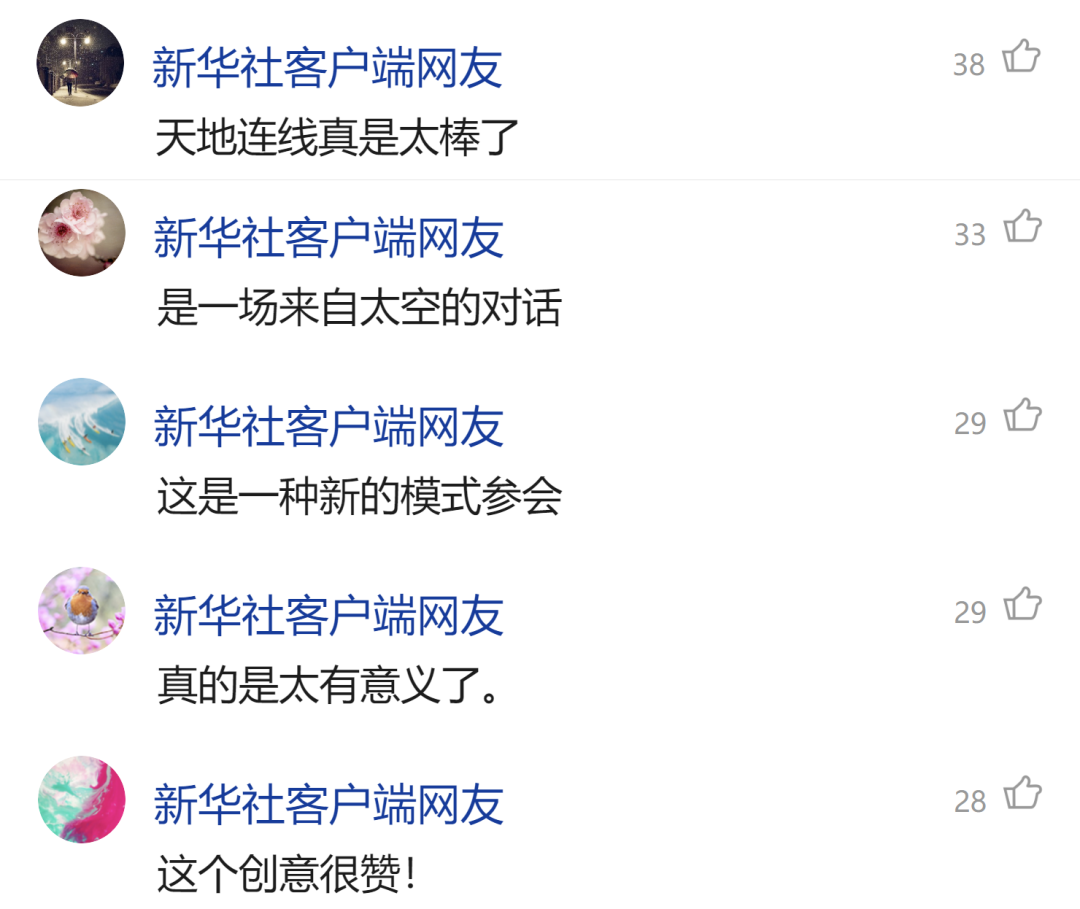Screen dimensions: 1080x909
Task: Open avatar beside comment '是一场来自太空的对话'
Action: [82, 232]
